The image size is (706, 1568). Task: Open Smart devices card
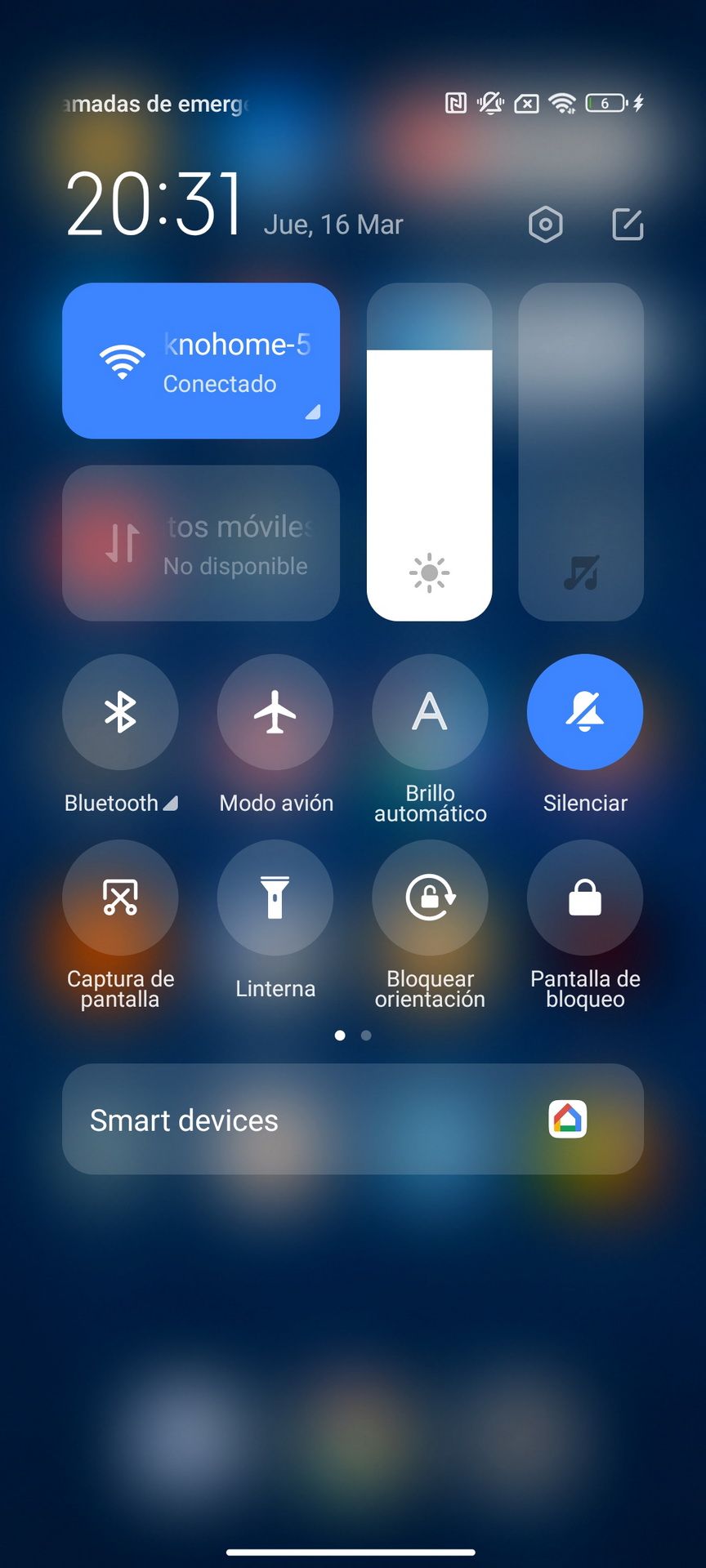(353, 1119)
